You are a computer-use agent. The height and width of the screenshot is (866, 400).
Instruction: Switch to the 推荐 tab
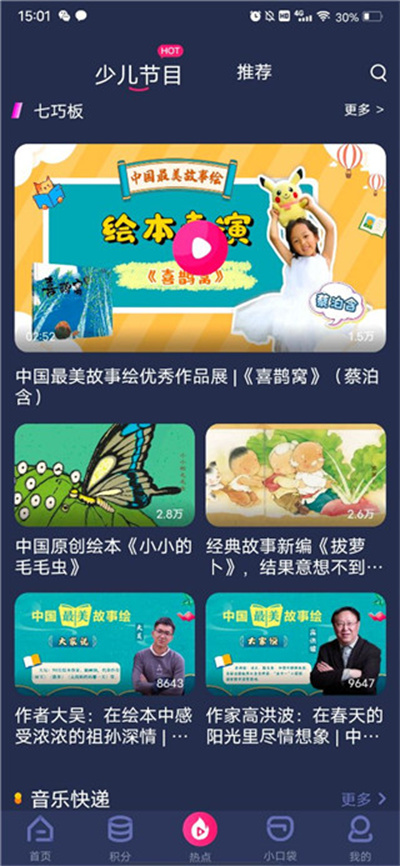click(x=254, y=72)
